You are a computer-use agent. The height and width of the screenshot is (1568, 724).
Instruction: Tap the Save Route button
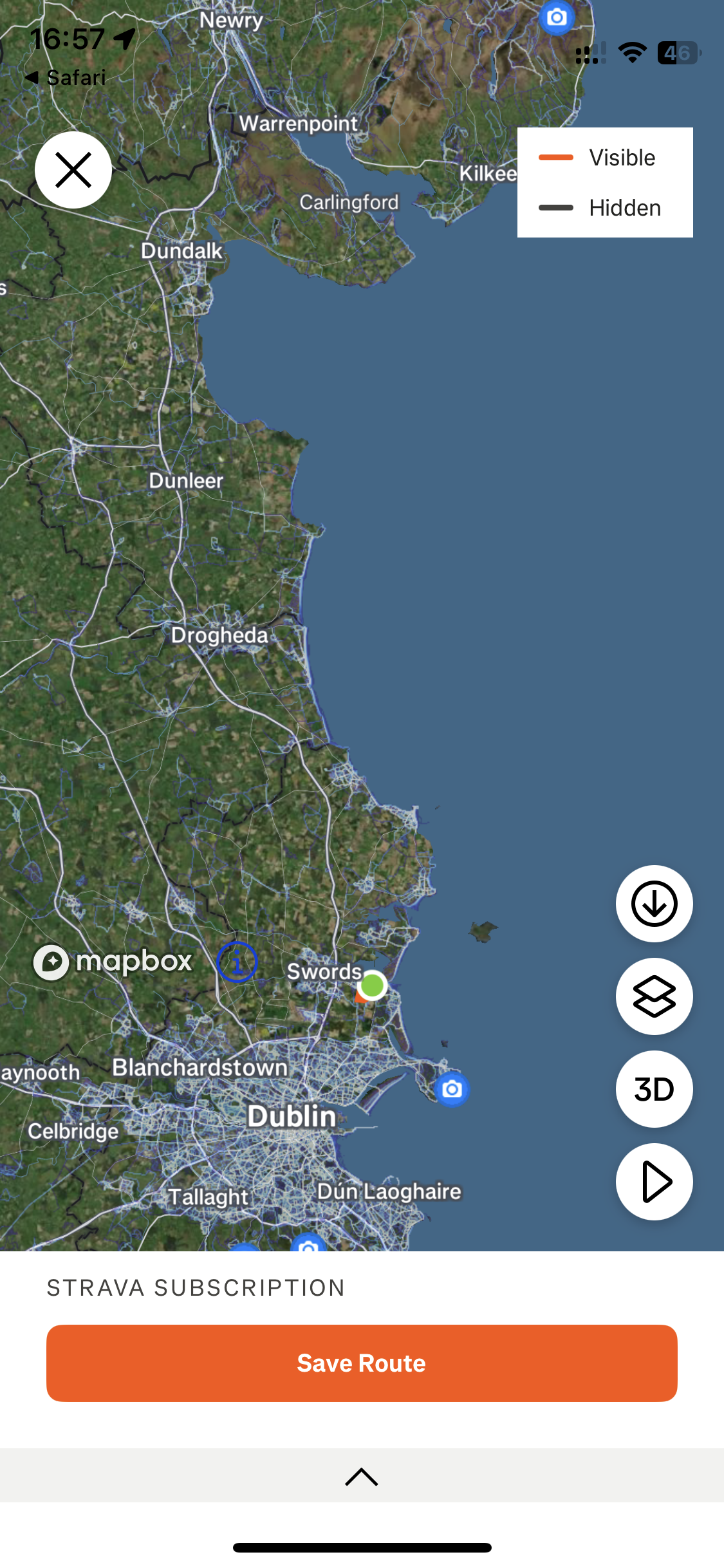click(x=362, y=1363)
